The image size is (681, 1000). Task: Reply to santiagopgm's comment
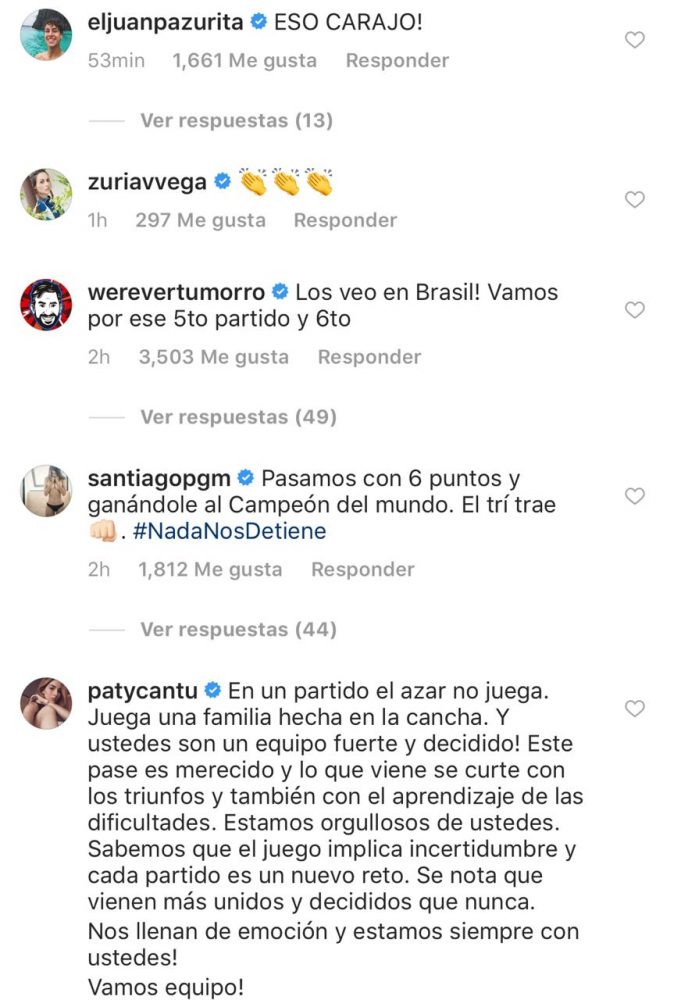pos(362,569)
